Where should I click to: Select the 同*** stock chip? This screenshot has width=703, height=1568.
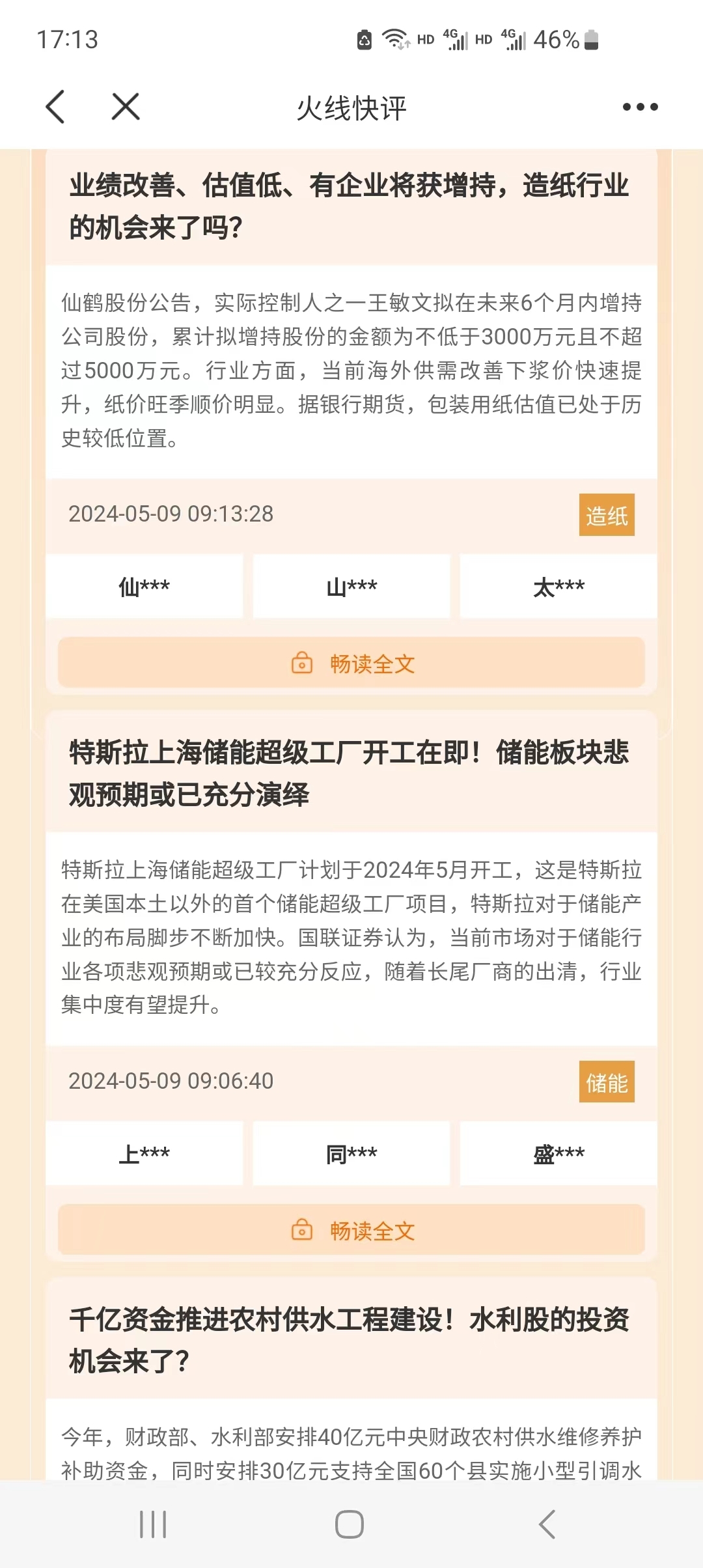pyautogui.click(x=351, y=1154)
